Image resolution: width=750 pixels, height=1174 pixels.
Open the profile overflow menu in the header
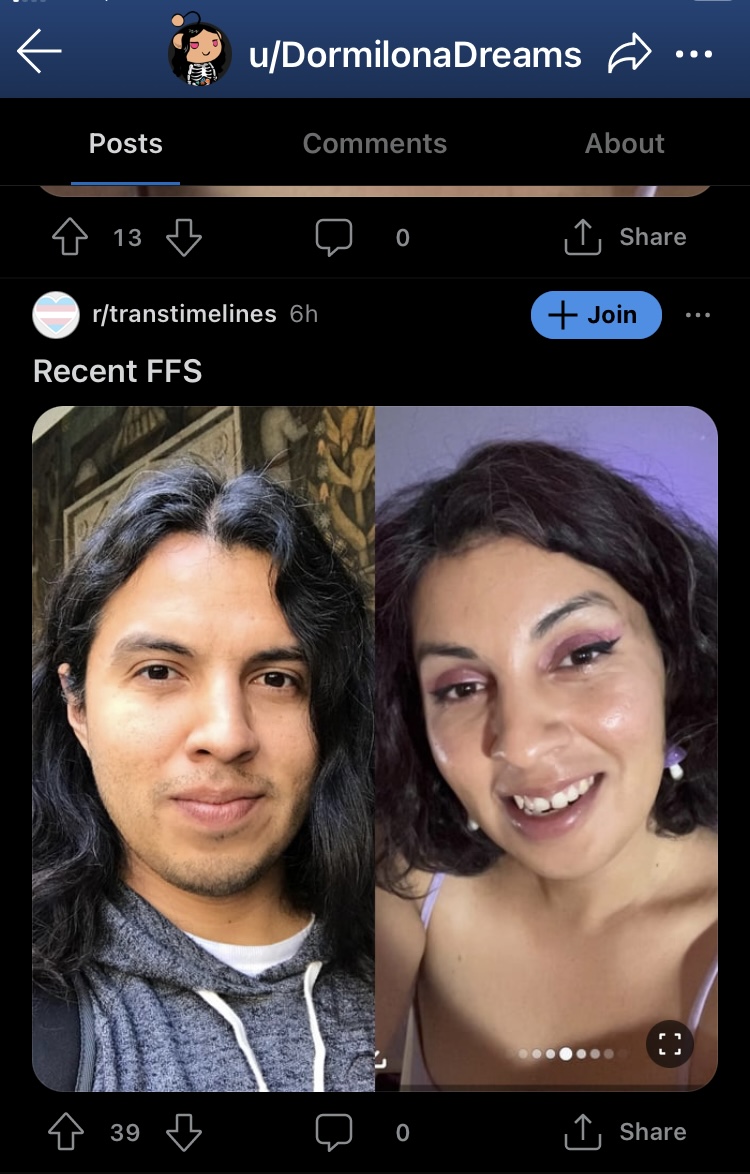tap(694, 54)
